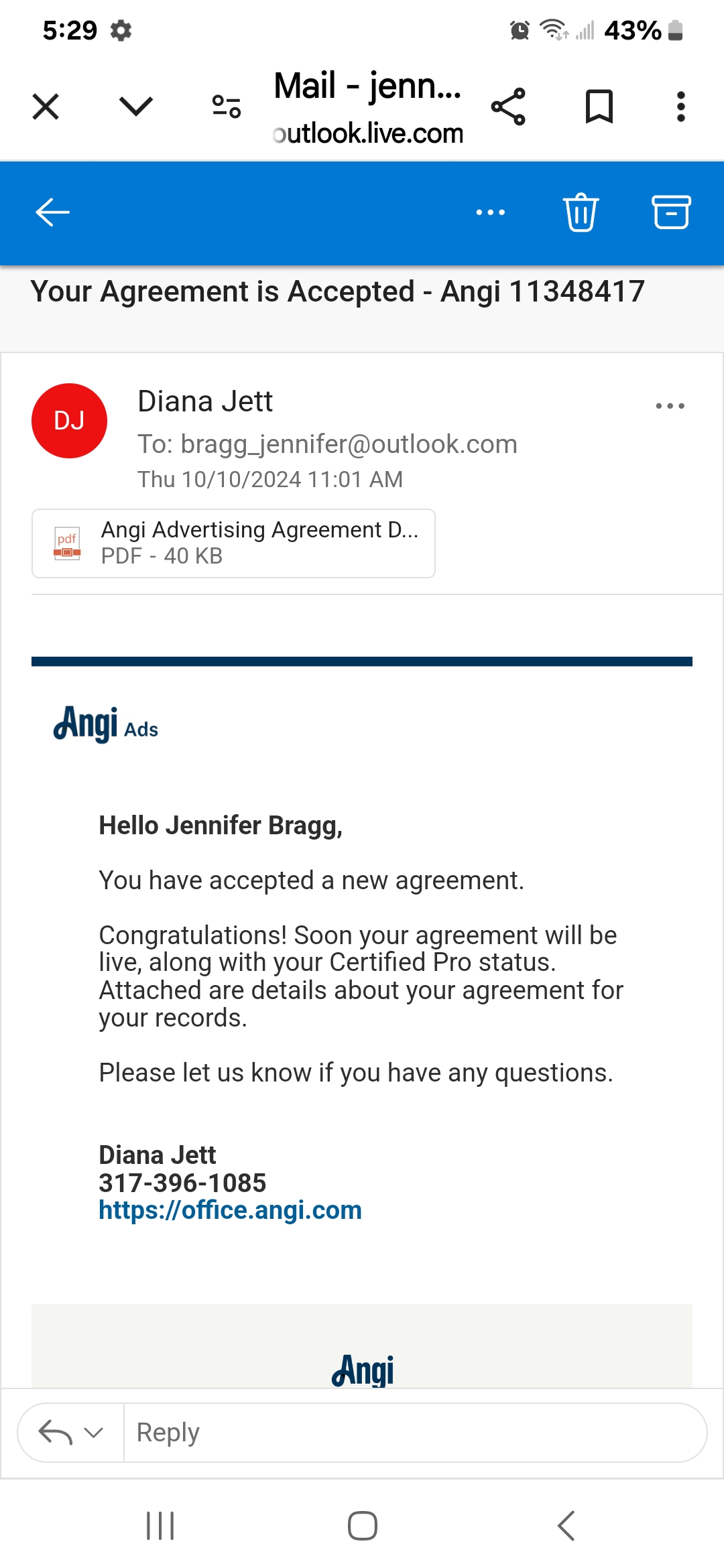The width and height of the screenshot is (724, 1568).
Task: Go to the home screen
Action: pos(362,1526)
